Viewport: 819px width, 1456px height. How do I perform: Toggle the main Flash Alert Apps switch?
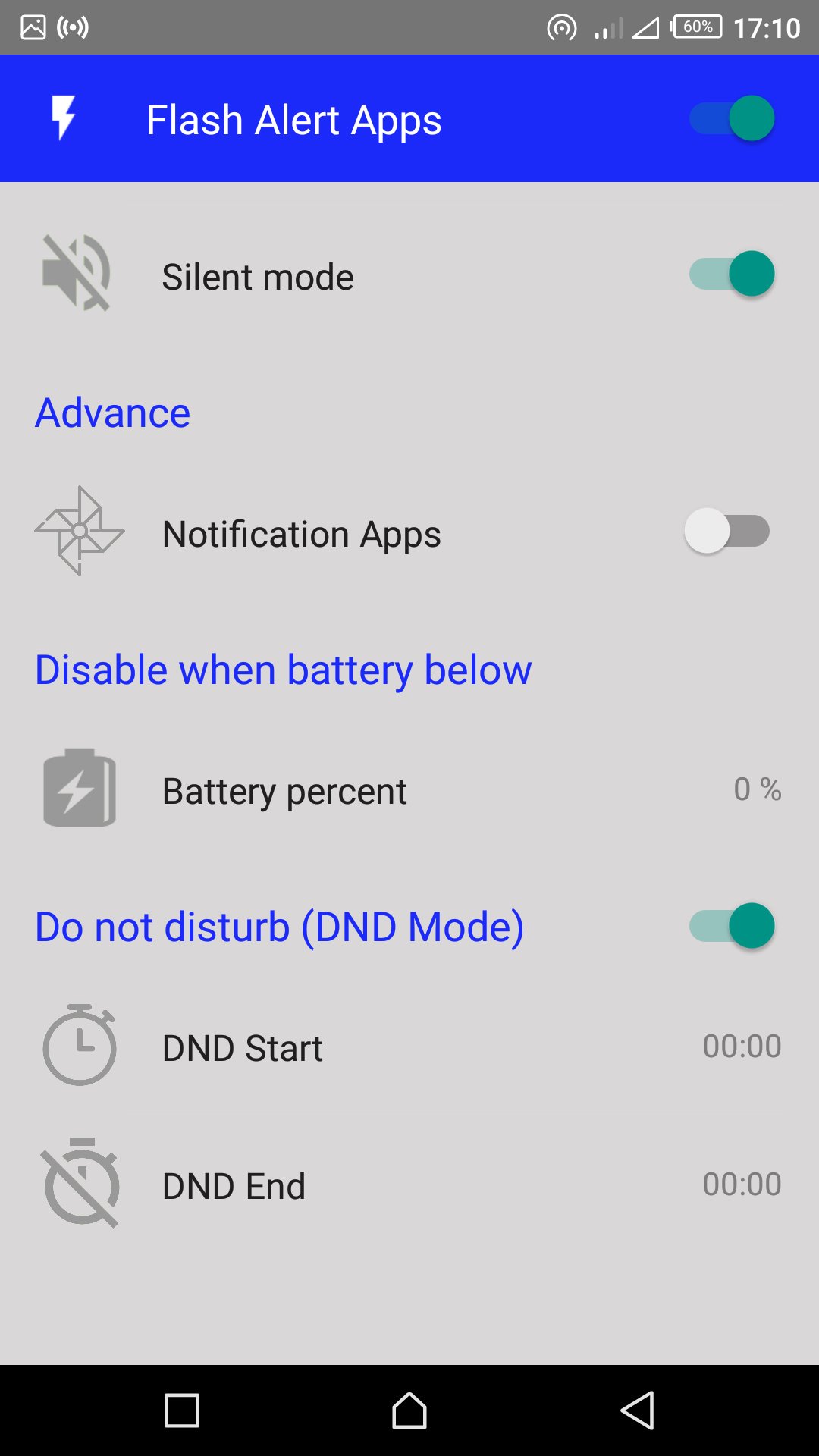click(730, 118)
